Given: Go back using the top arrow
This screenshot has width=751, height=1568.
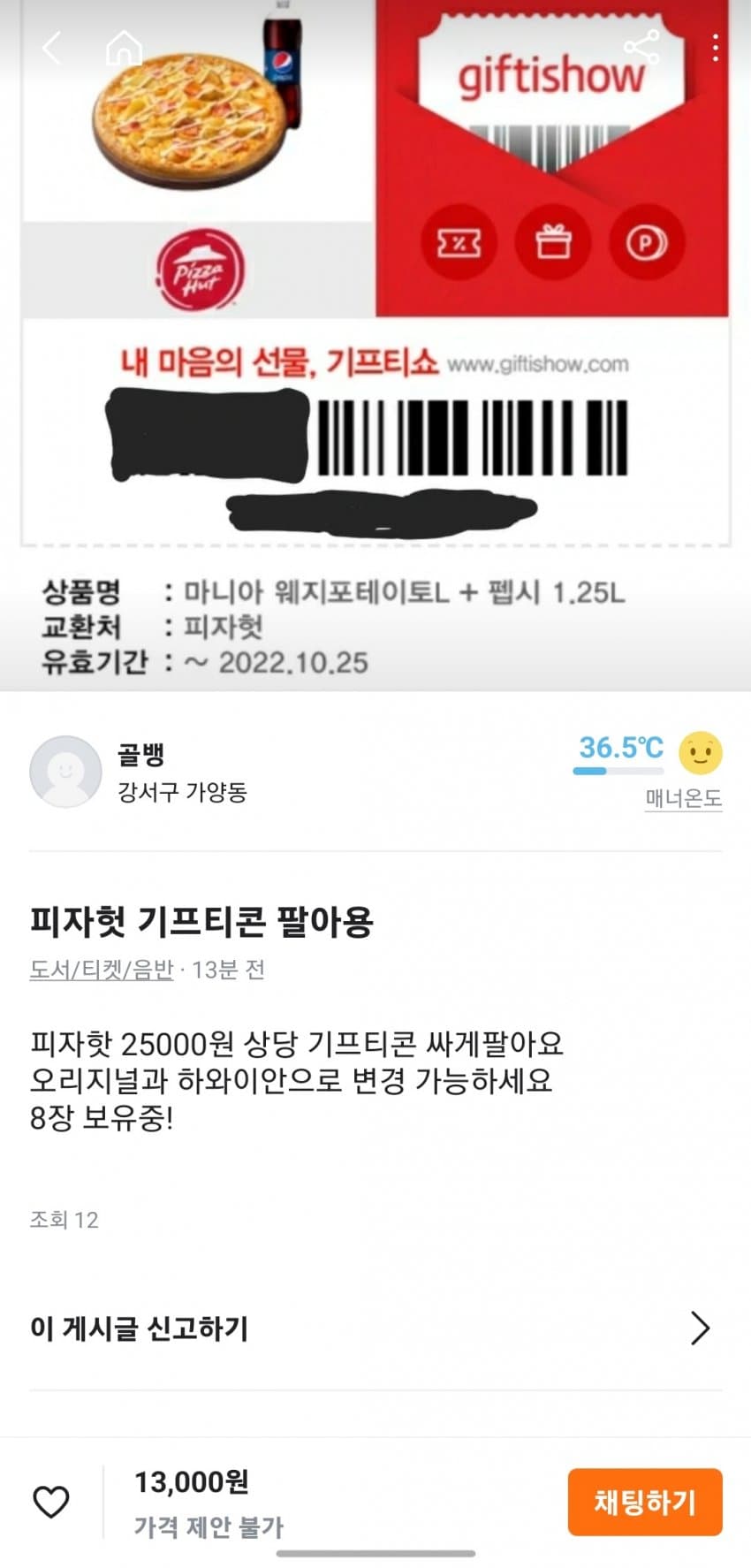Looking at the screenshot, I should (x=51, y=48).
